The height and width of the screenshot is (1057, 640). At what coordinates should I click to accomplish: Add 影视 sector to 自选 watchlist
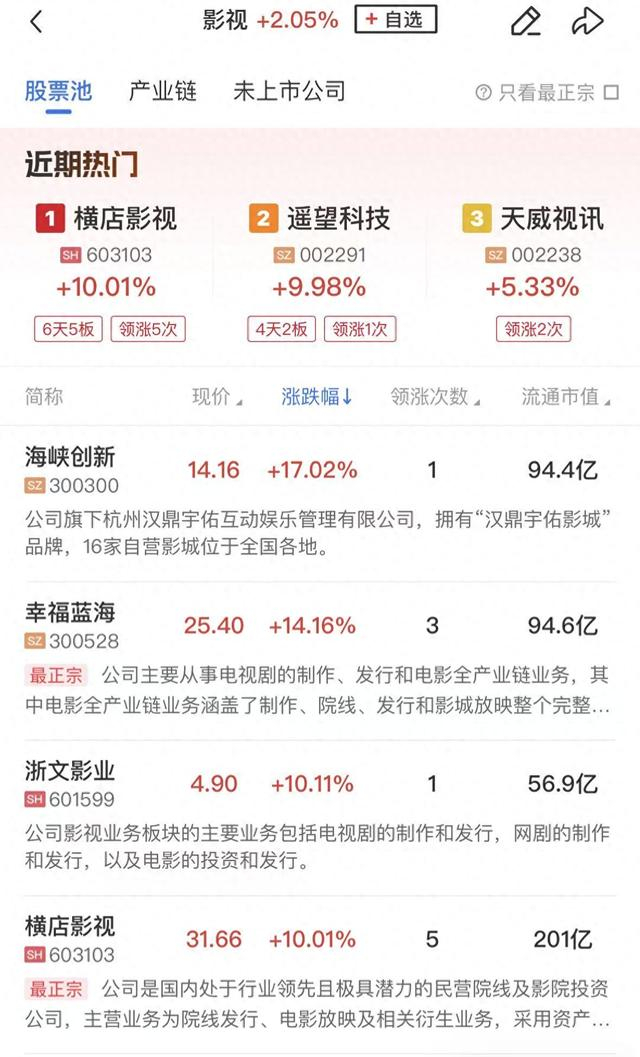395,19
